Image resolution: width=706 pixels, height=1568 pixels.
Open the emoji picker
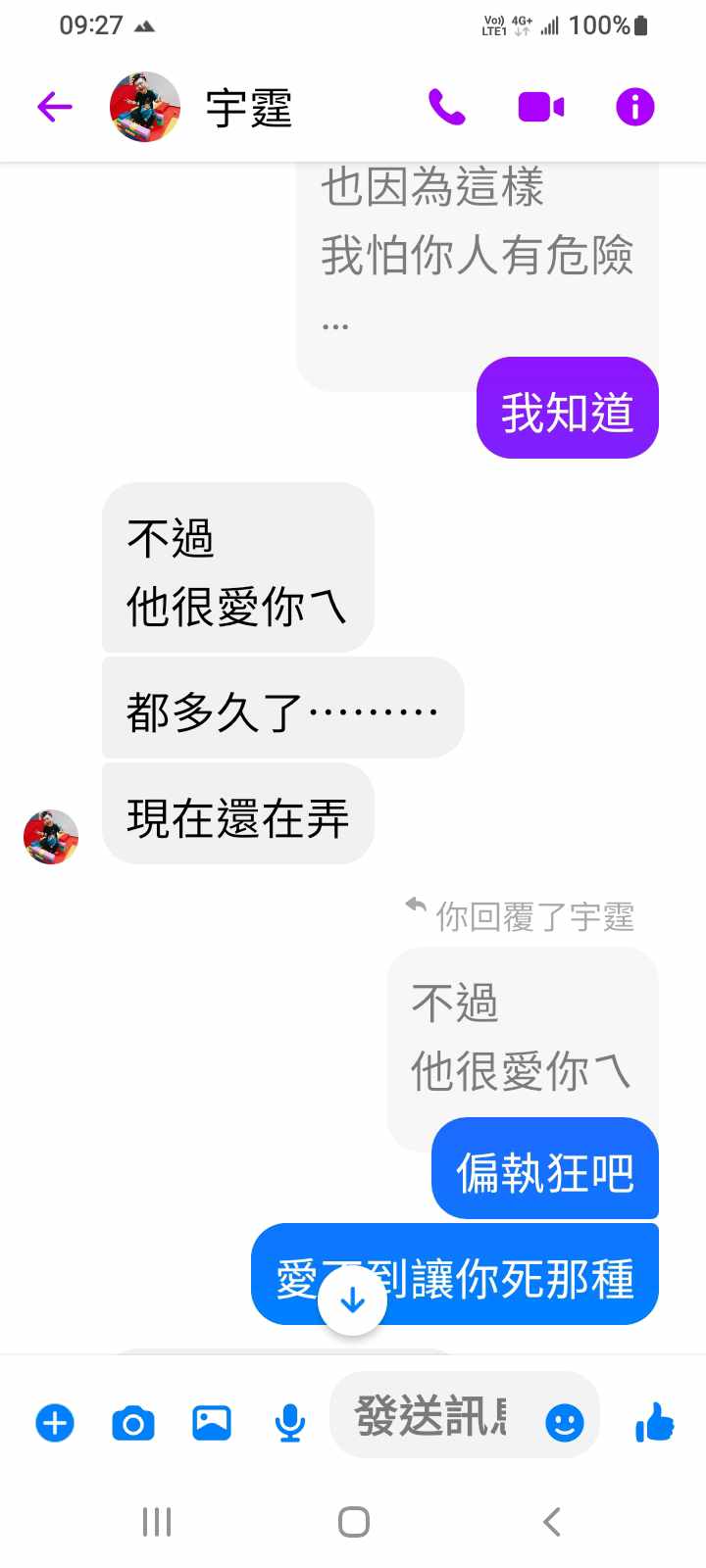point(564,1422)
